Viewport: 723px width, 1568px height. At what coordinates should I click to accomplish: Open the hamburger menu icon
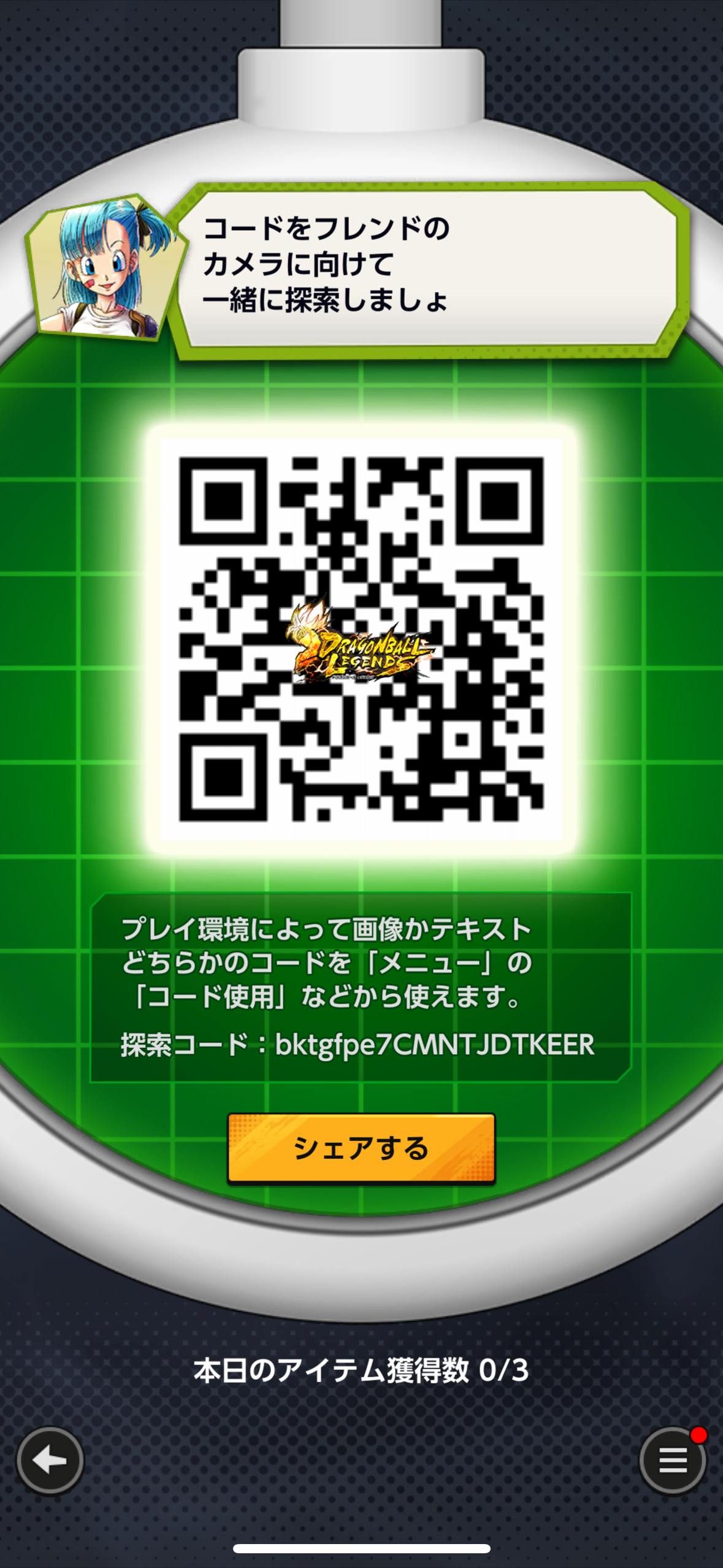coord(672,1460)
